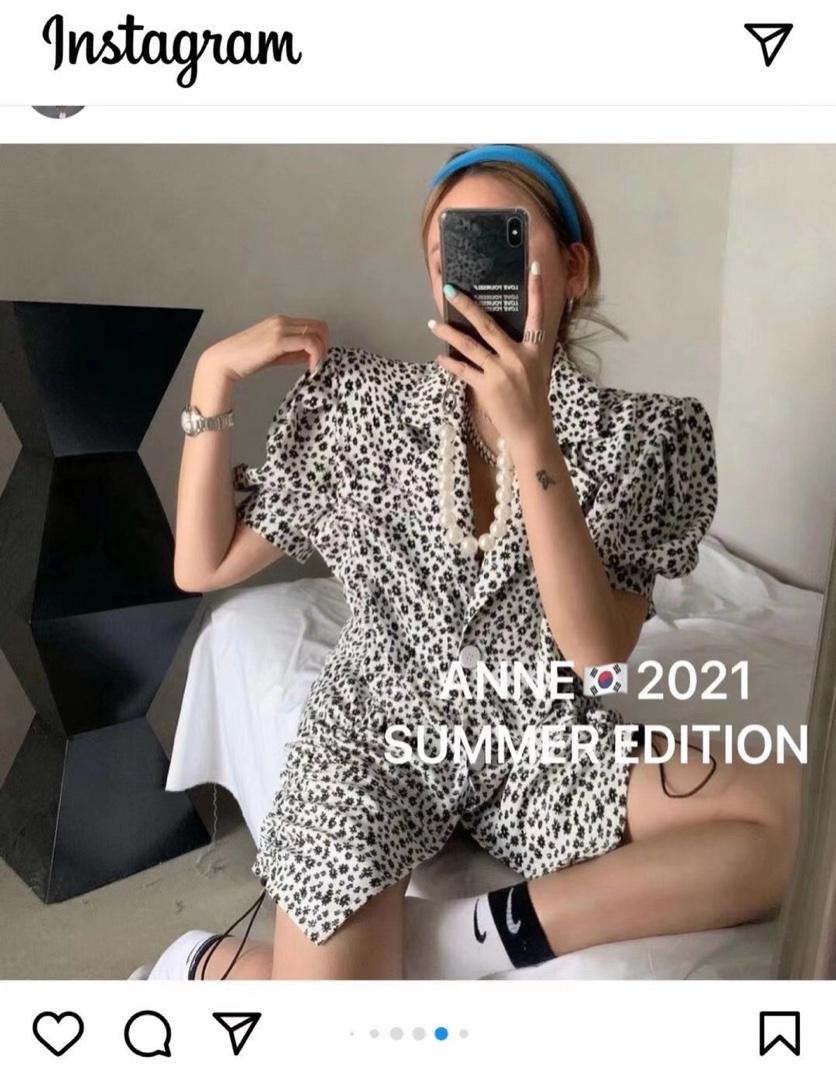Like this post with the heart icon
The width and height of the screenshot is (836, 1080).
(x=58, y=1032)
